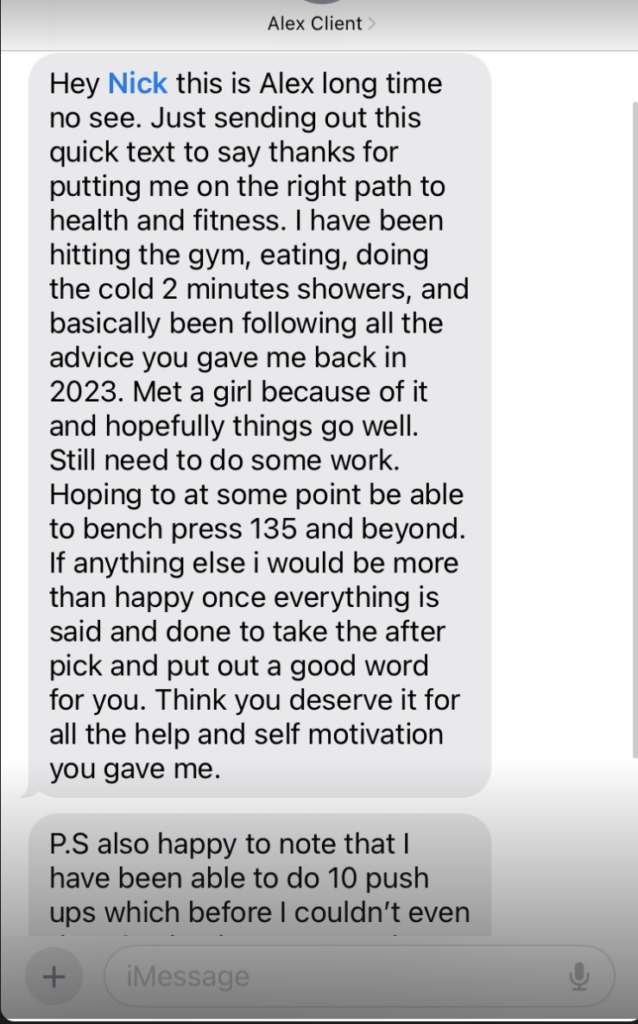Tap the highlighted name Nick in the message

137,84
